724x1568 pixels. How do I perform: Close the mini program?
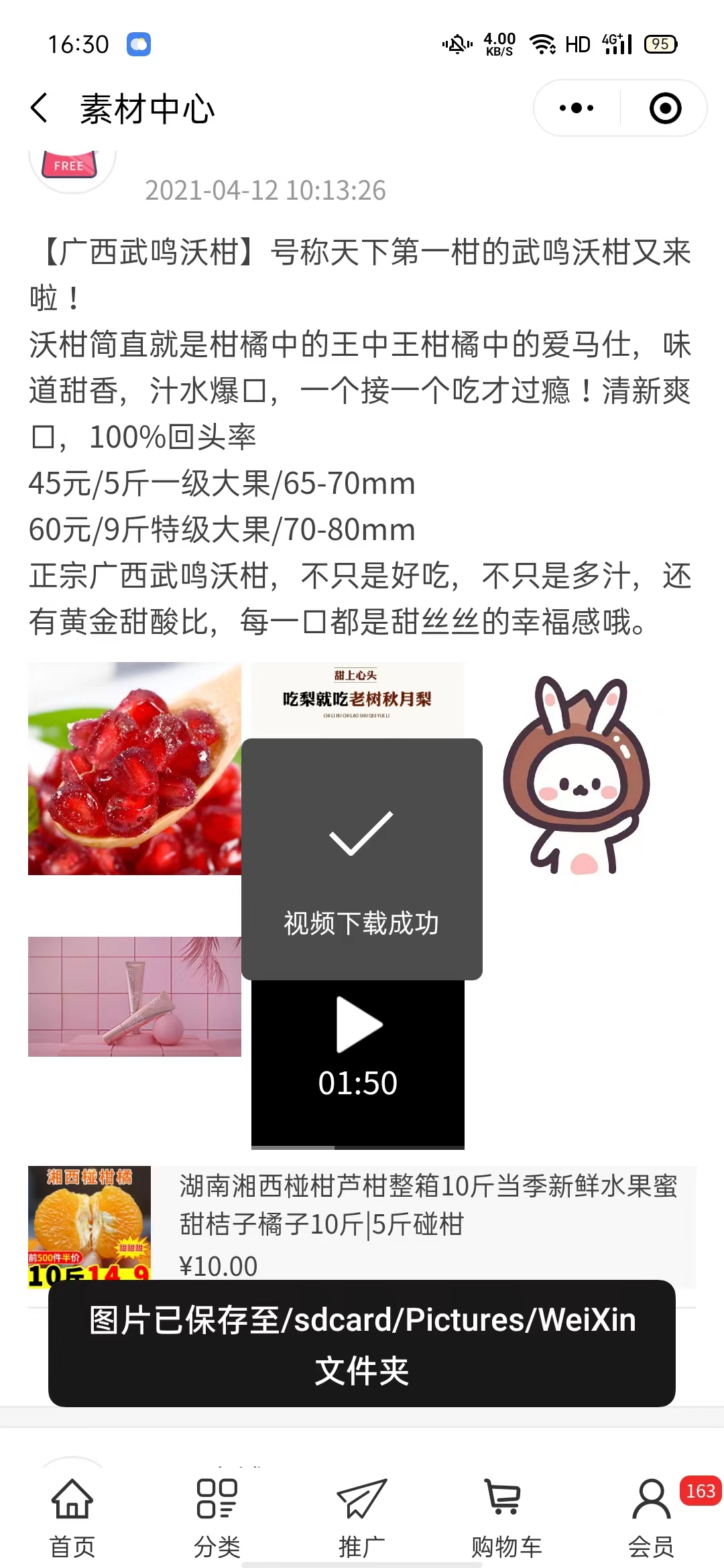[x=665, y=108]
